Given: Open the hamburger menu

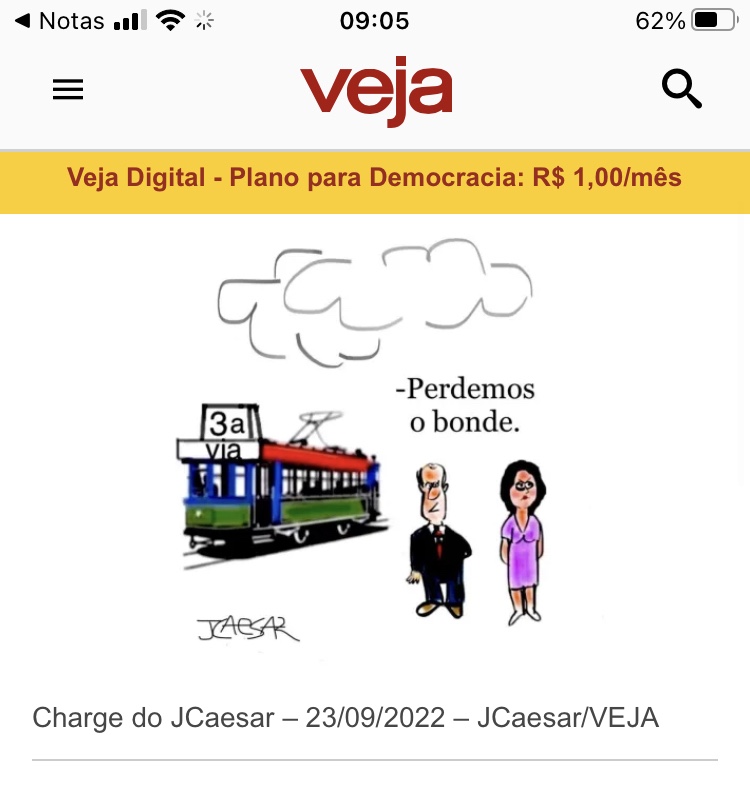Looking at the screenshot, I should (x=68, y=90).
